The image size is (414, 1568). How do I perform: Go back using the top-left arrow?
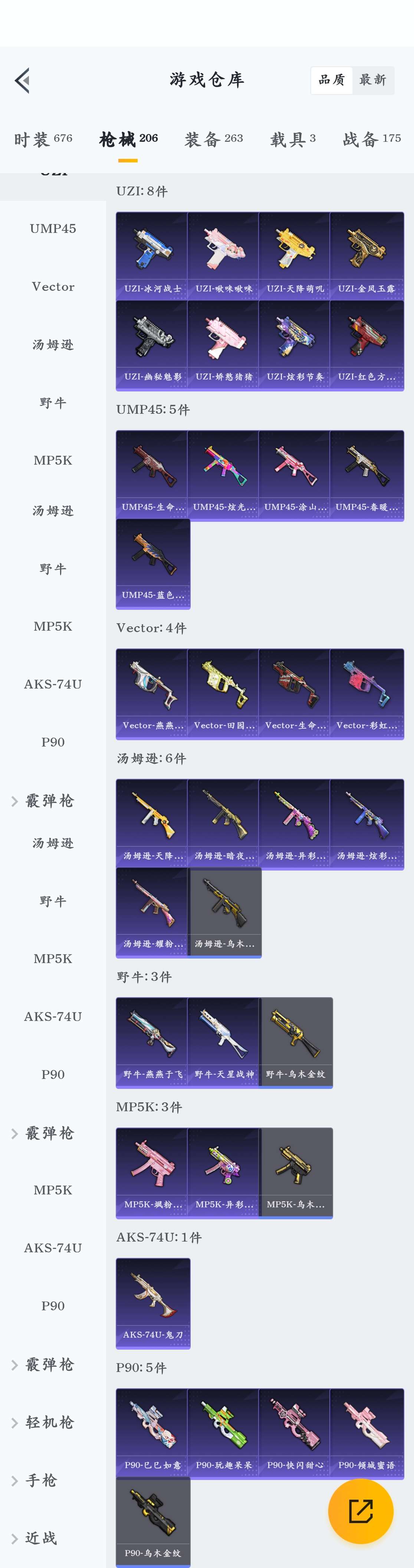coord(23,80)
